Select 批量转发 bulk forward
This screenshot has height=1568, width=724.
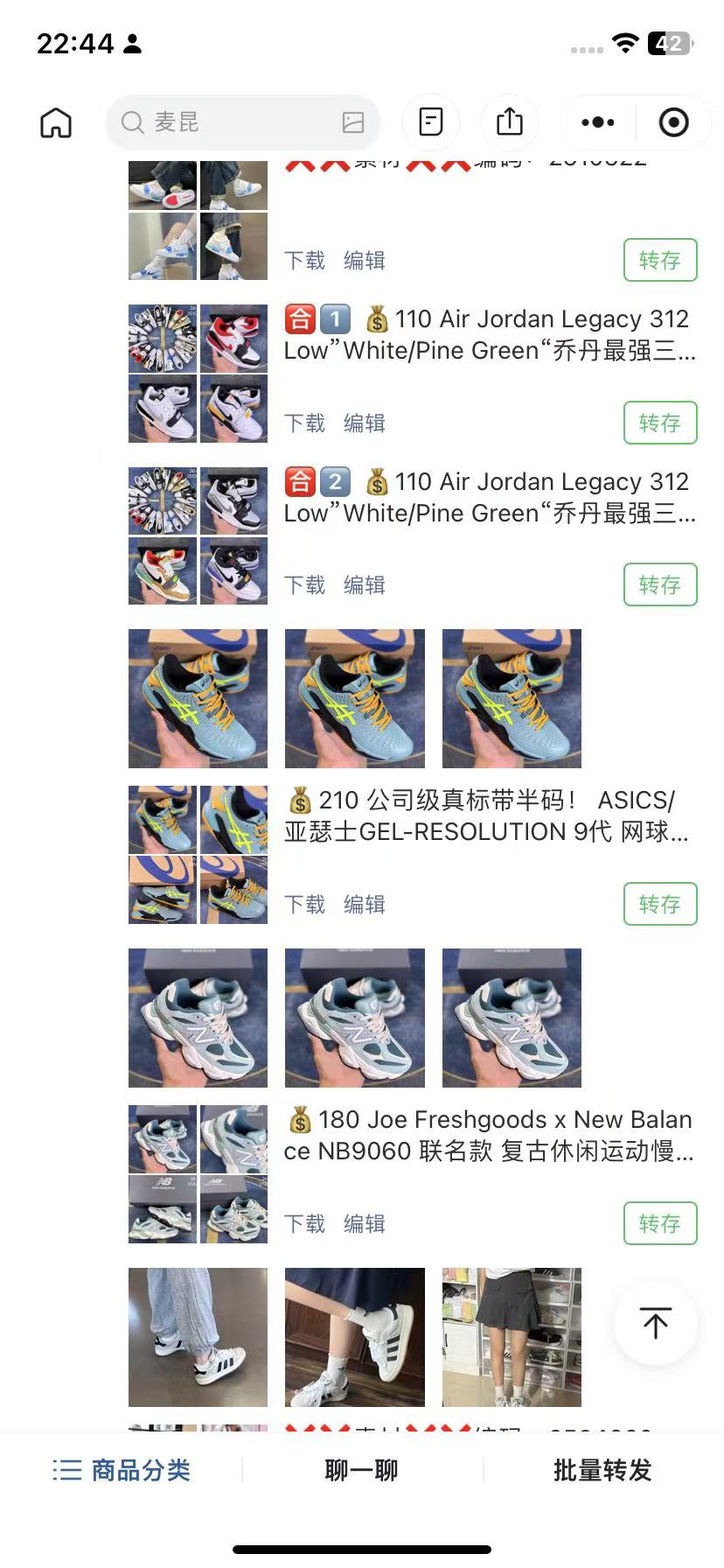(602, 1470)
